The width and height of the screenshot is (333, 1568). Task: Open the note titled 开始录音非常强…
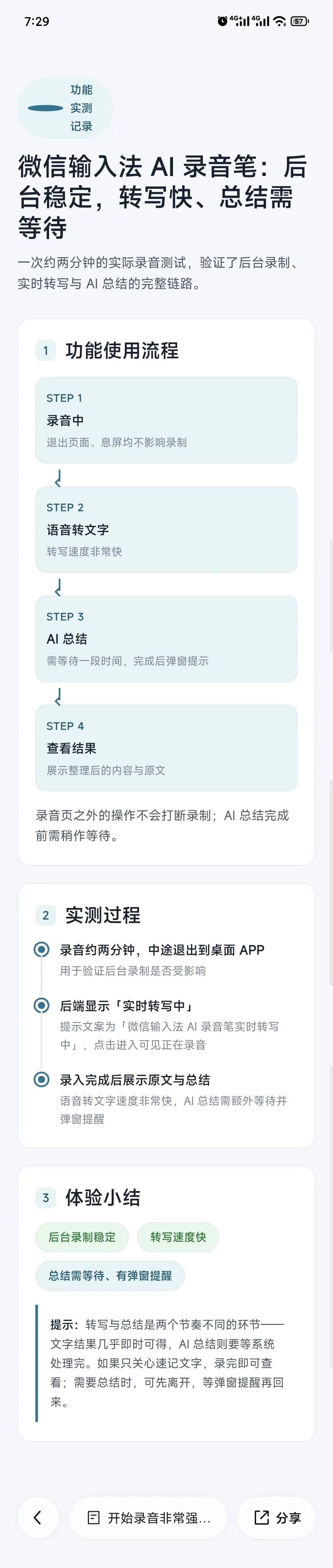(x=148, y=1517)
